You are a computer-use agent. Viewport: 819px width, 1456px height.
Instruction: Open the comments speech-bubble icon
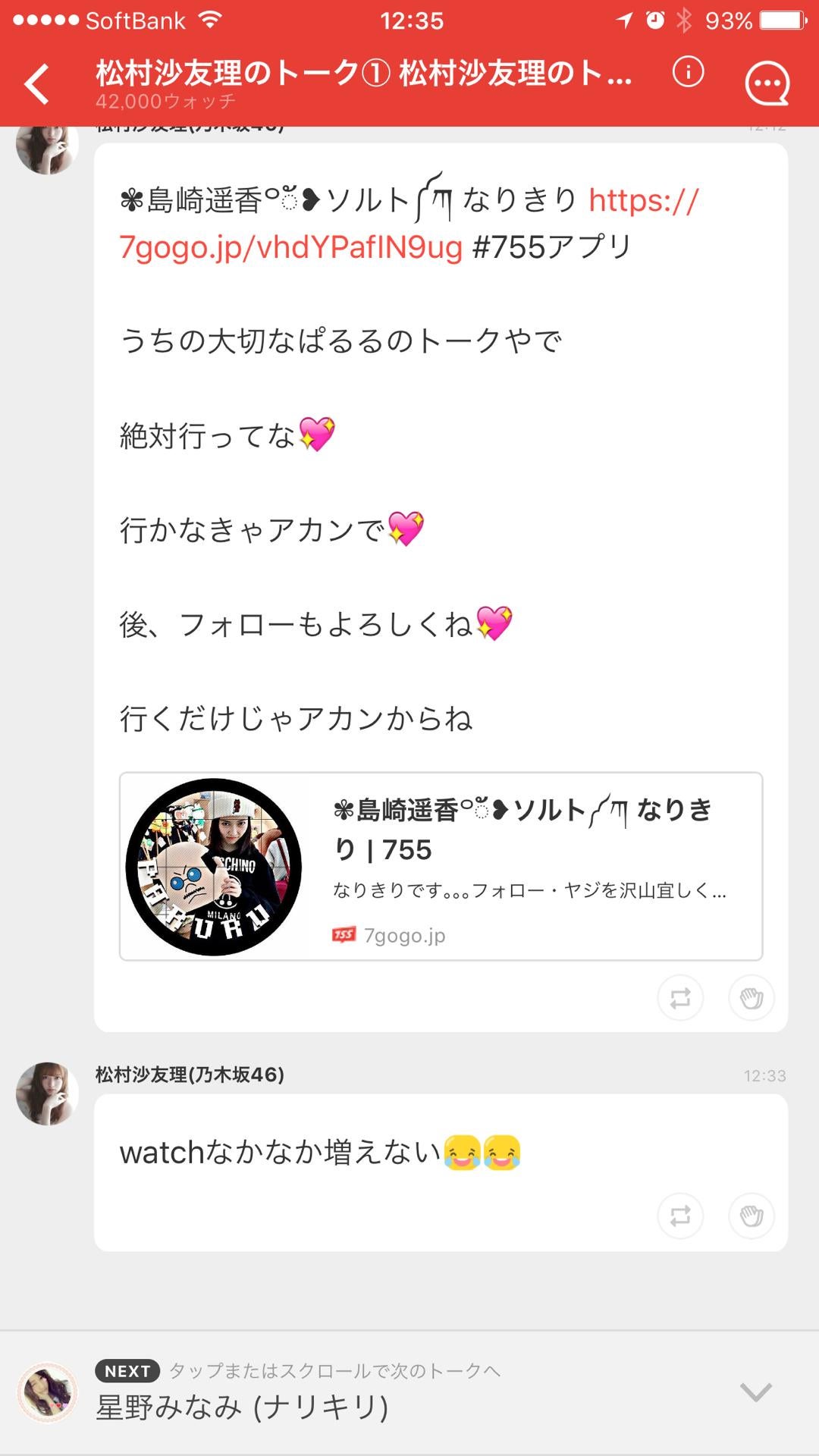767,83
